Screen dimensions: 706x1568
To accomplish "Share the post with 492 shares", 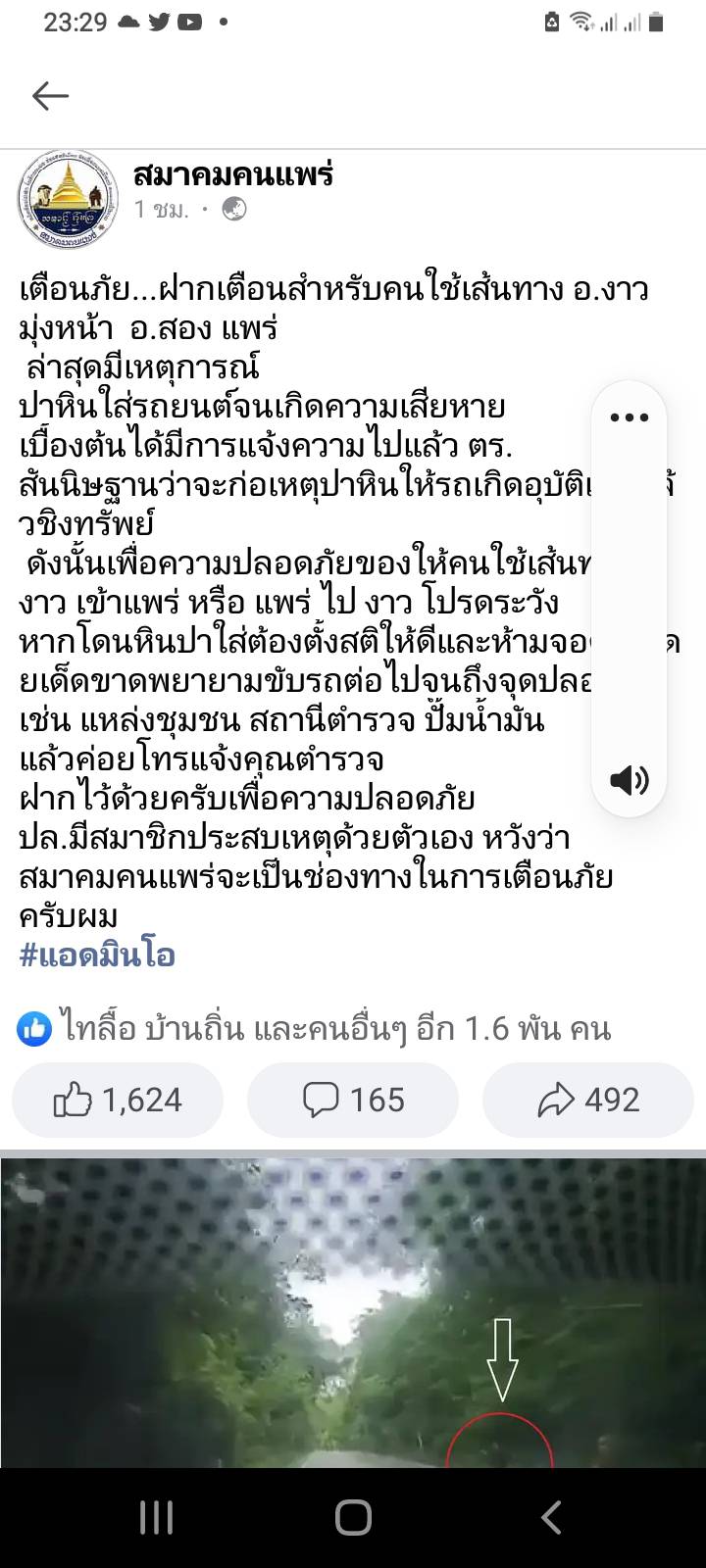I will pyautogui.click(x=588, y=1100).
